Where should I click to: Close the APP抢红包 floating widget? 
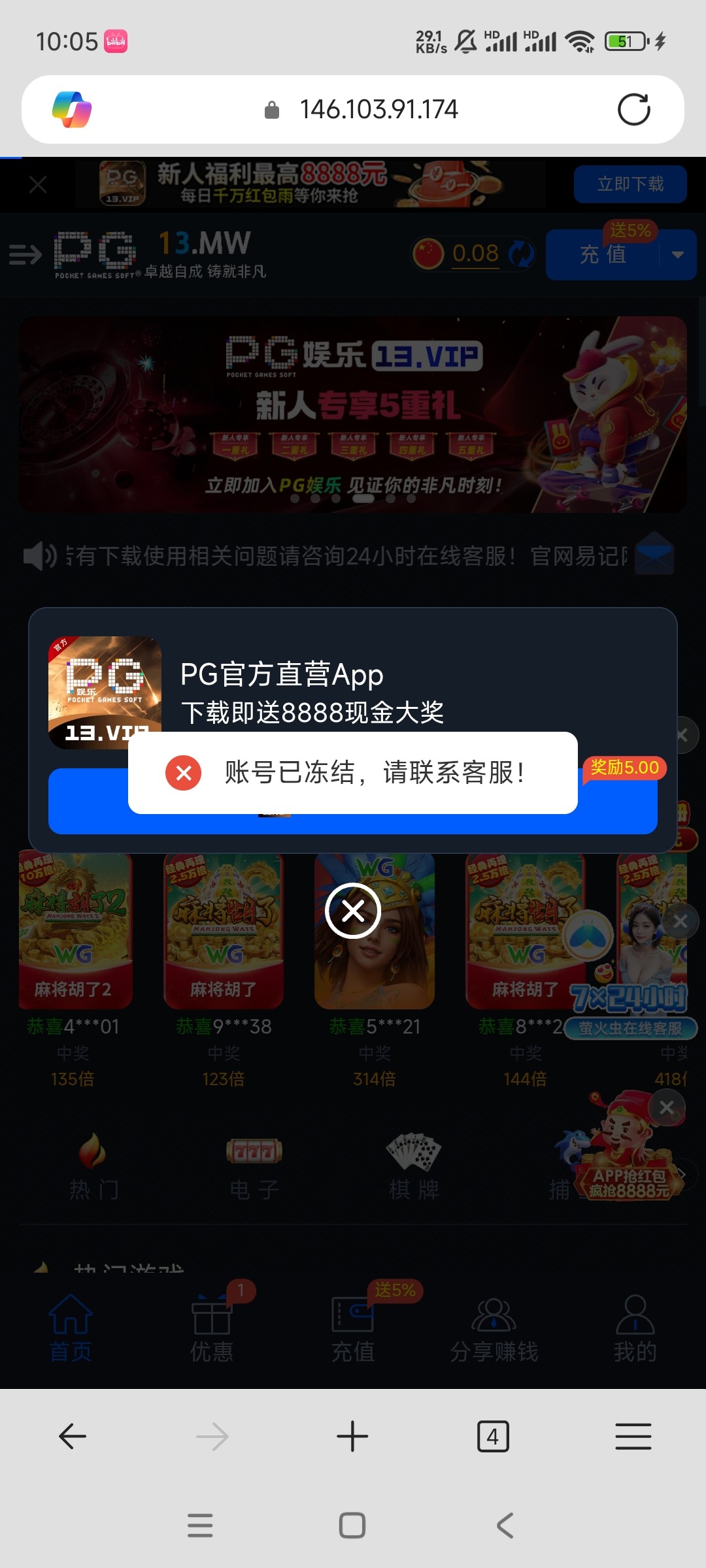666,1107
